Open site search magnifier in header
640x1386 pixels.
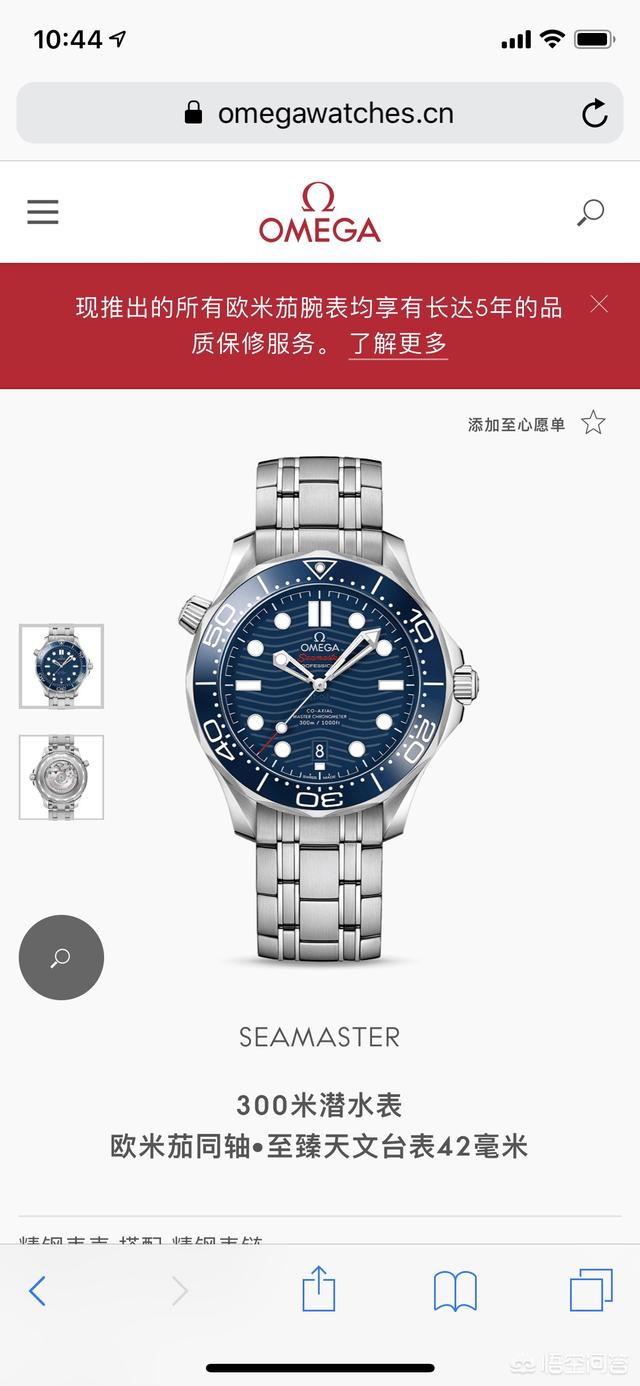coord(591,212)
